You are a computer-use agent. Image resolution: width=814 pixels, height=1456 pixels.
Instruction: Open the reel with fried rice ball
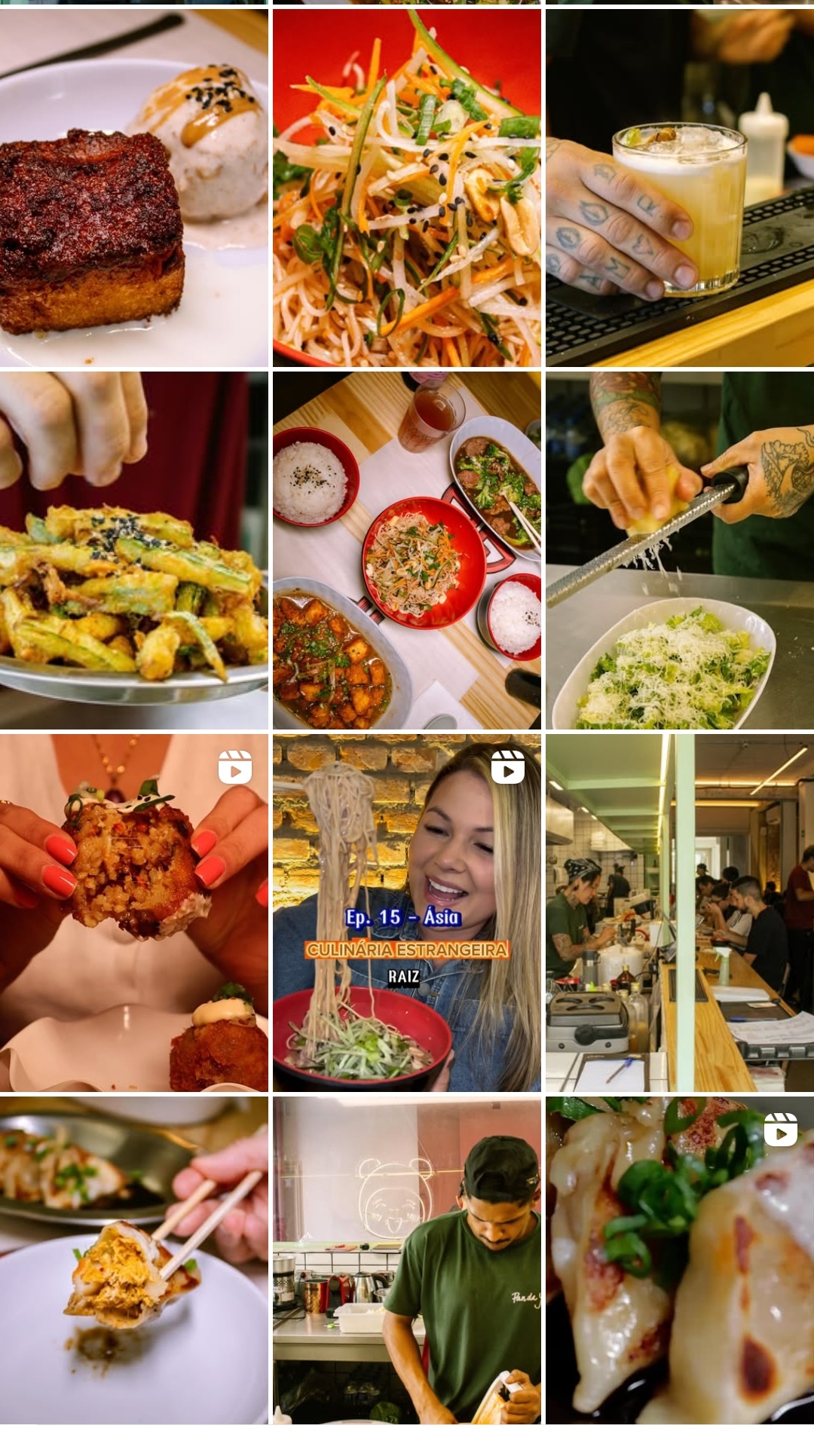[x=133, y=913]
